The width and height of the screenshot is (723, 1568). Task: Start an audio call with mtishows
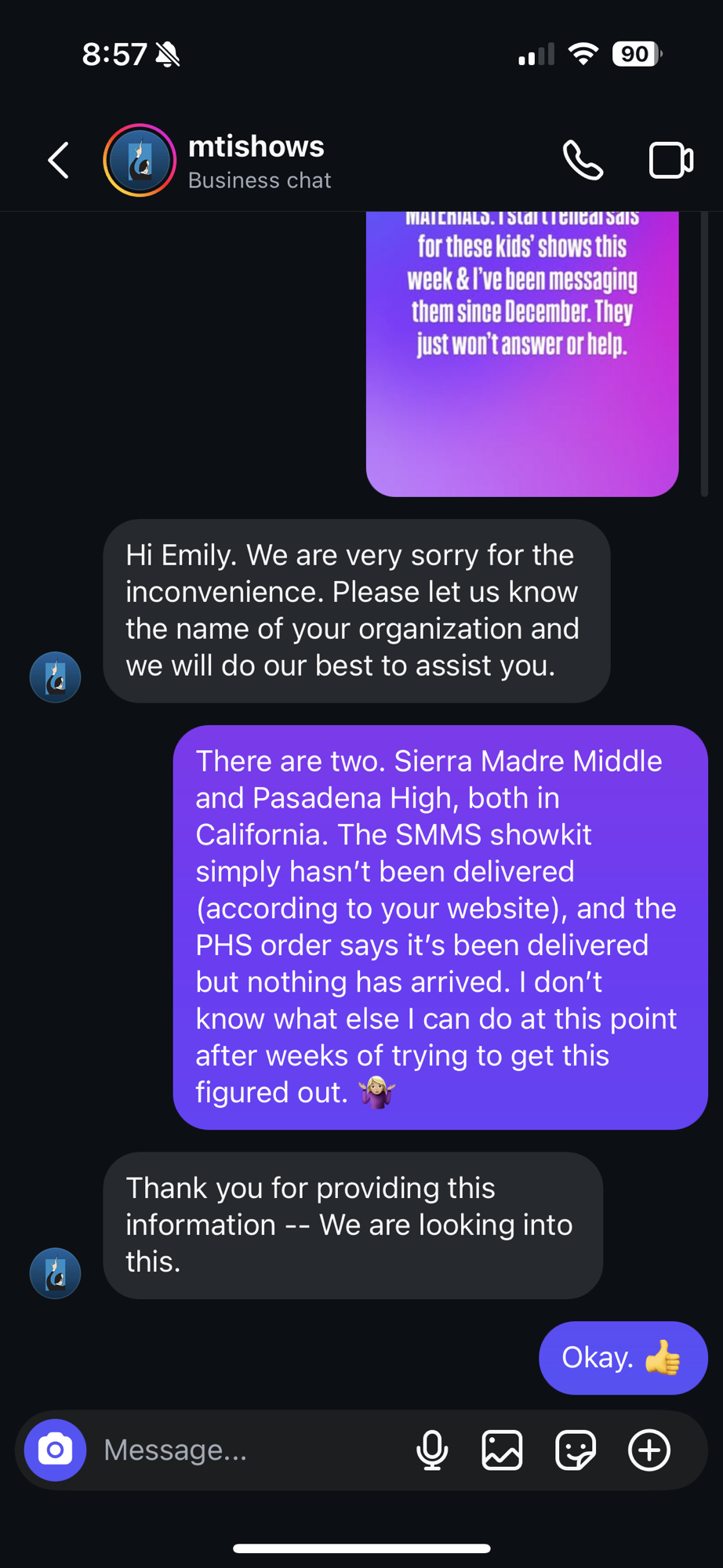(583, 161)
